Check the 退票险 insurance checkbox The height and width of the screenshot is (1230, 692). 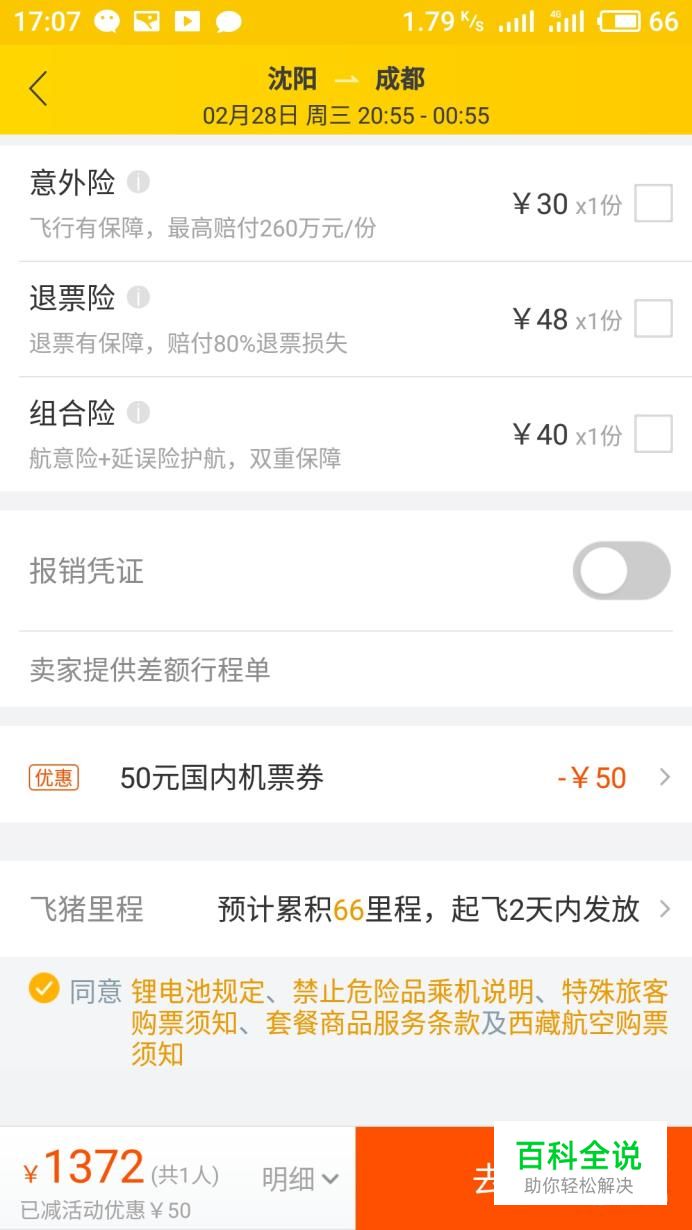(x=654, y=319)
